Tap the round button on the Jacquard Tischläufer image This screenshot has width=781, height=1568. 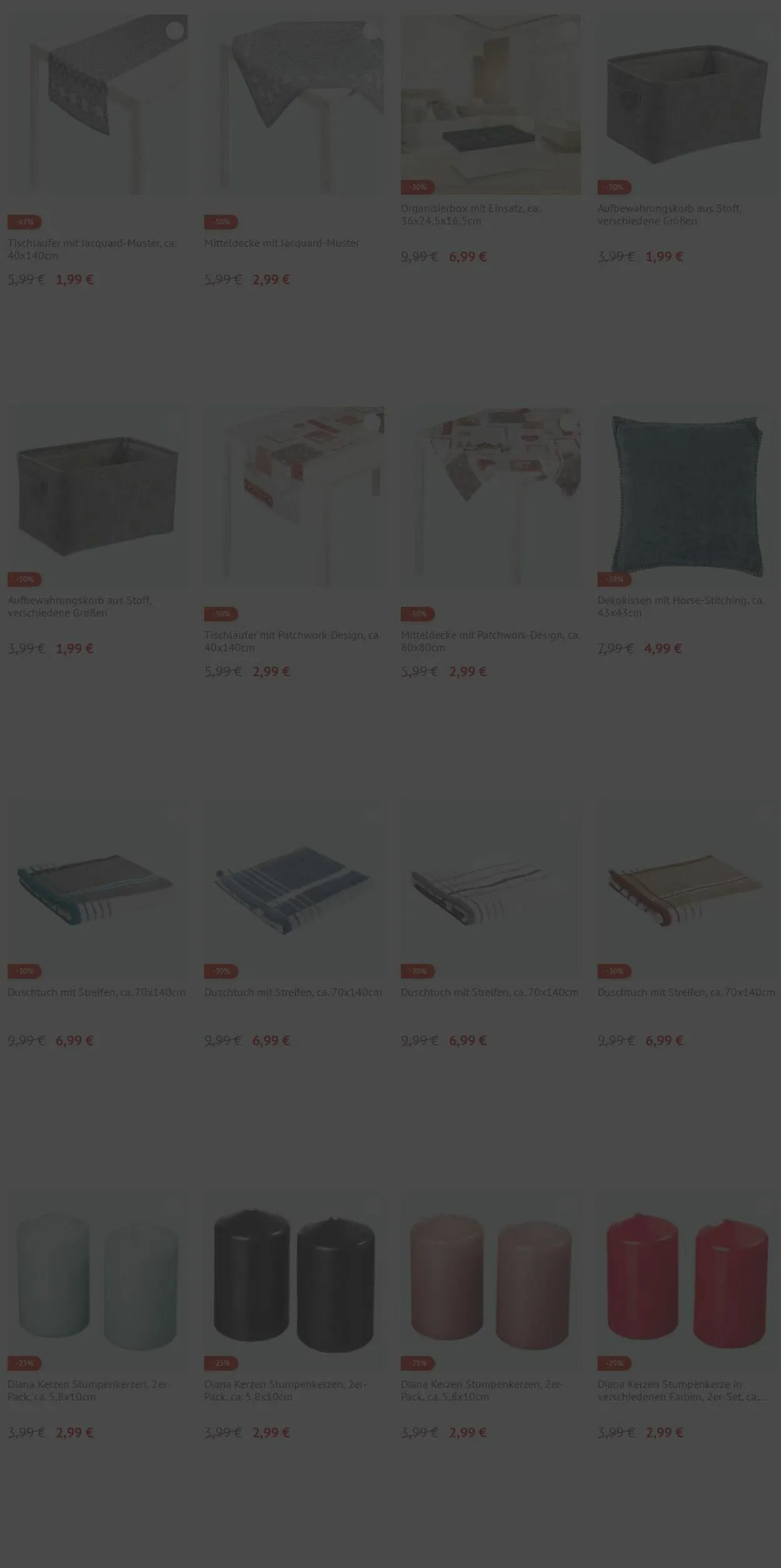[175, 30]
